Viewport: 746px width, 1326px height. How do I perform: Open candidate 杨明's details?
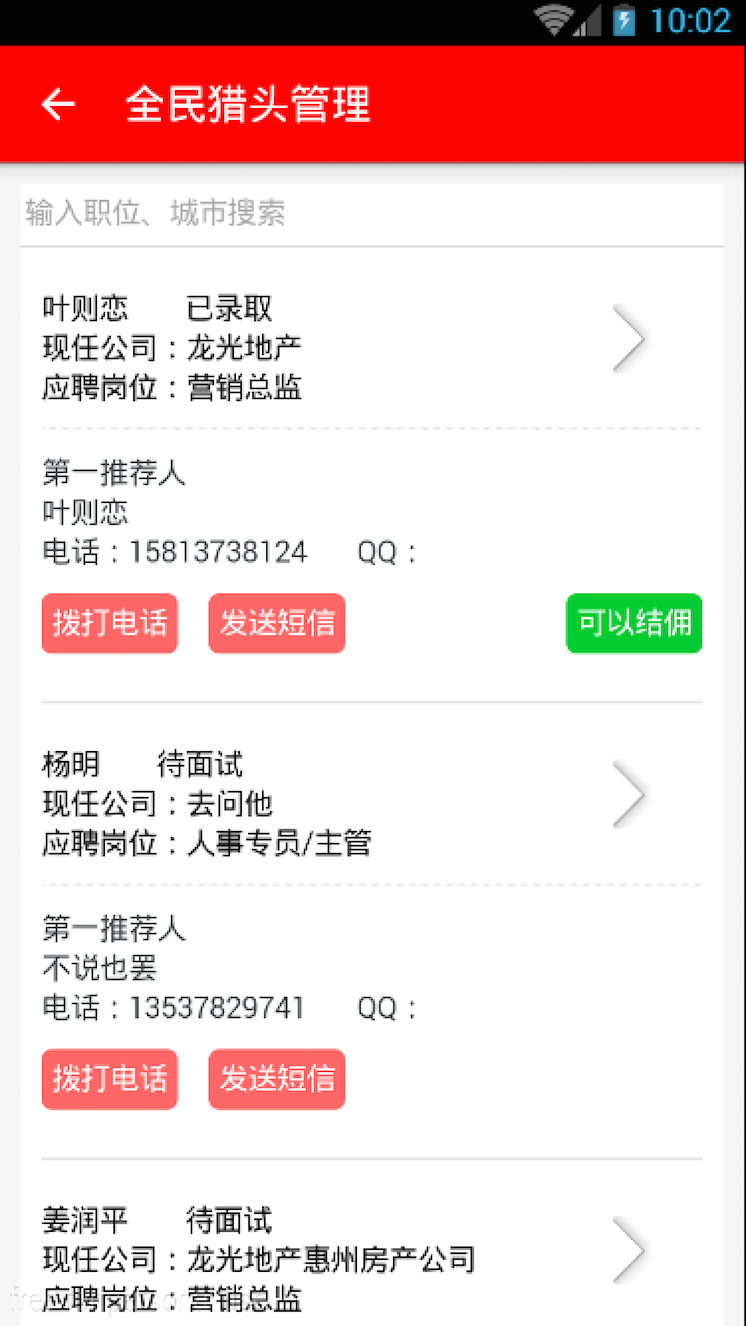pyautogui.click(x=628, y=796)
